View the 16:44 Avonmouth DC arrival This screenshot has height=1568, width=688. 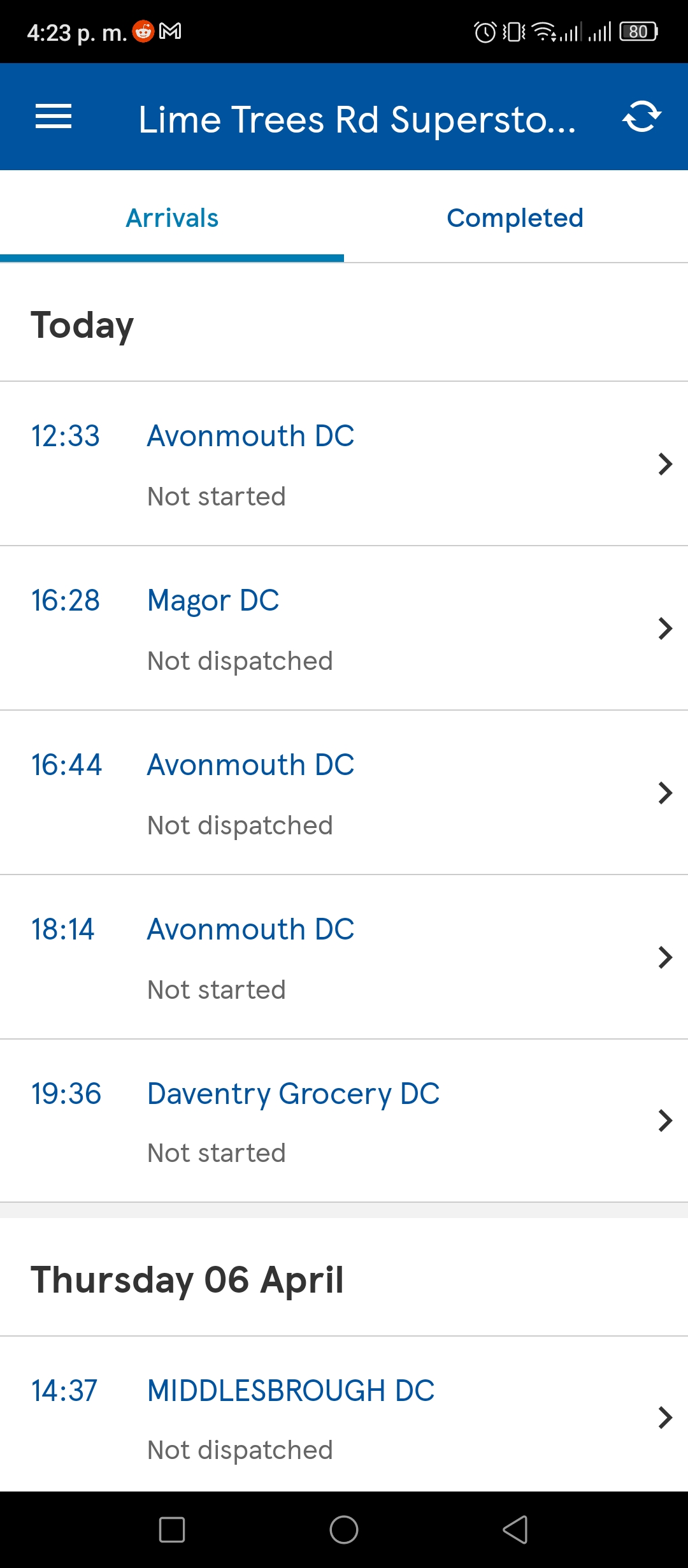point(344,793)
